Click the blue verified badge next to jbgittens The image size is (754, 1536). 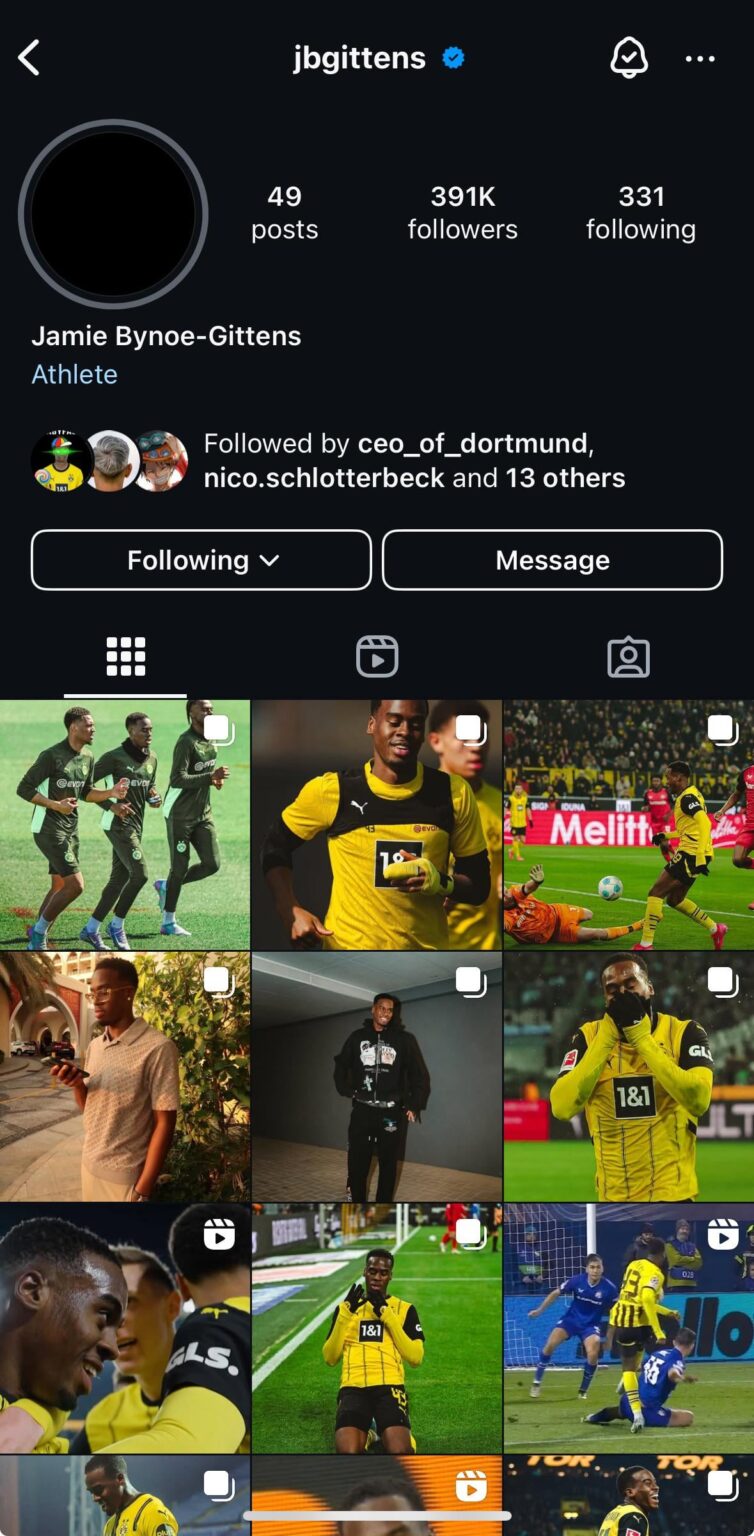point(452,57)
